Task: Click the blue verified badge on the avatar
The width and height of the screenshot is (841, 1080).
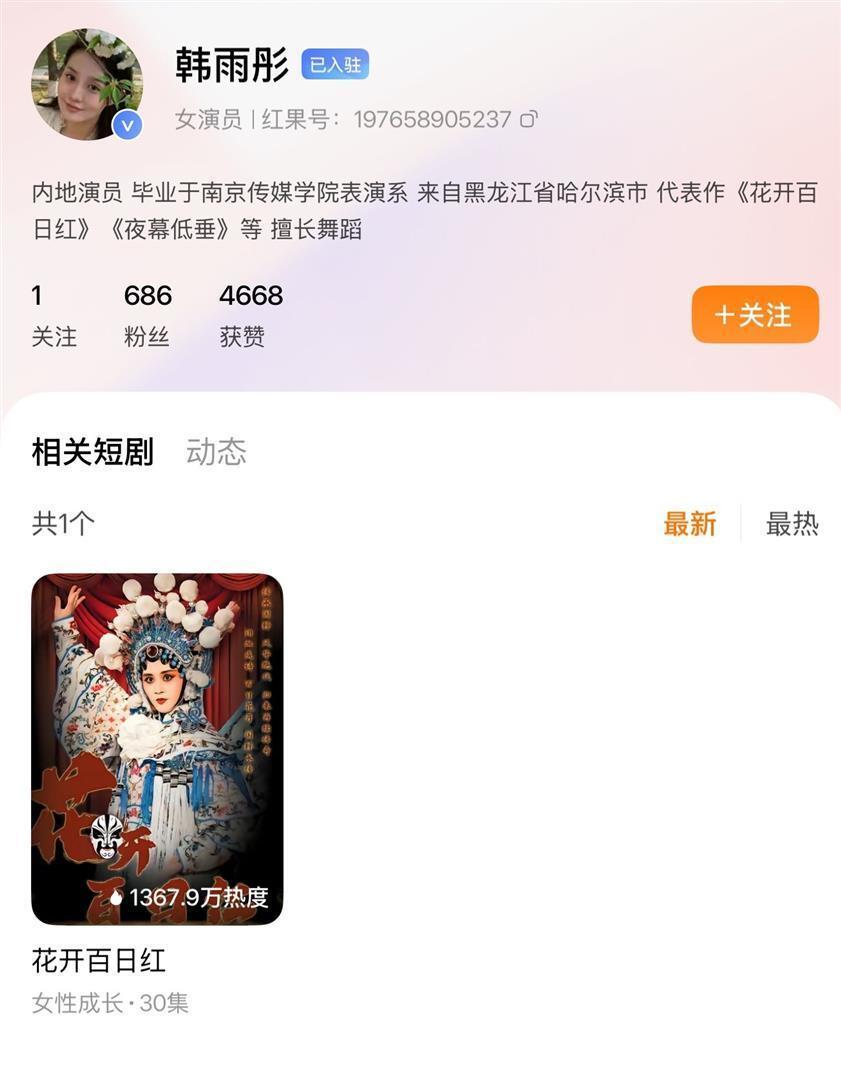Action: [x=125, y=123]
